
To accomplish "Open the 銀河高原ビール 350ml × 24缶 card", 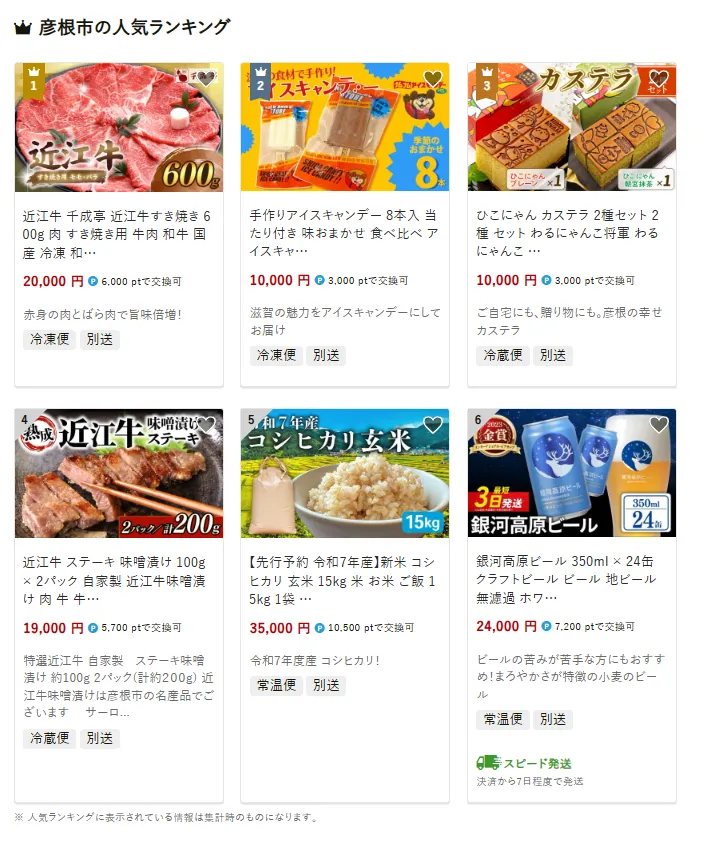I will 571,579.
